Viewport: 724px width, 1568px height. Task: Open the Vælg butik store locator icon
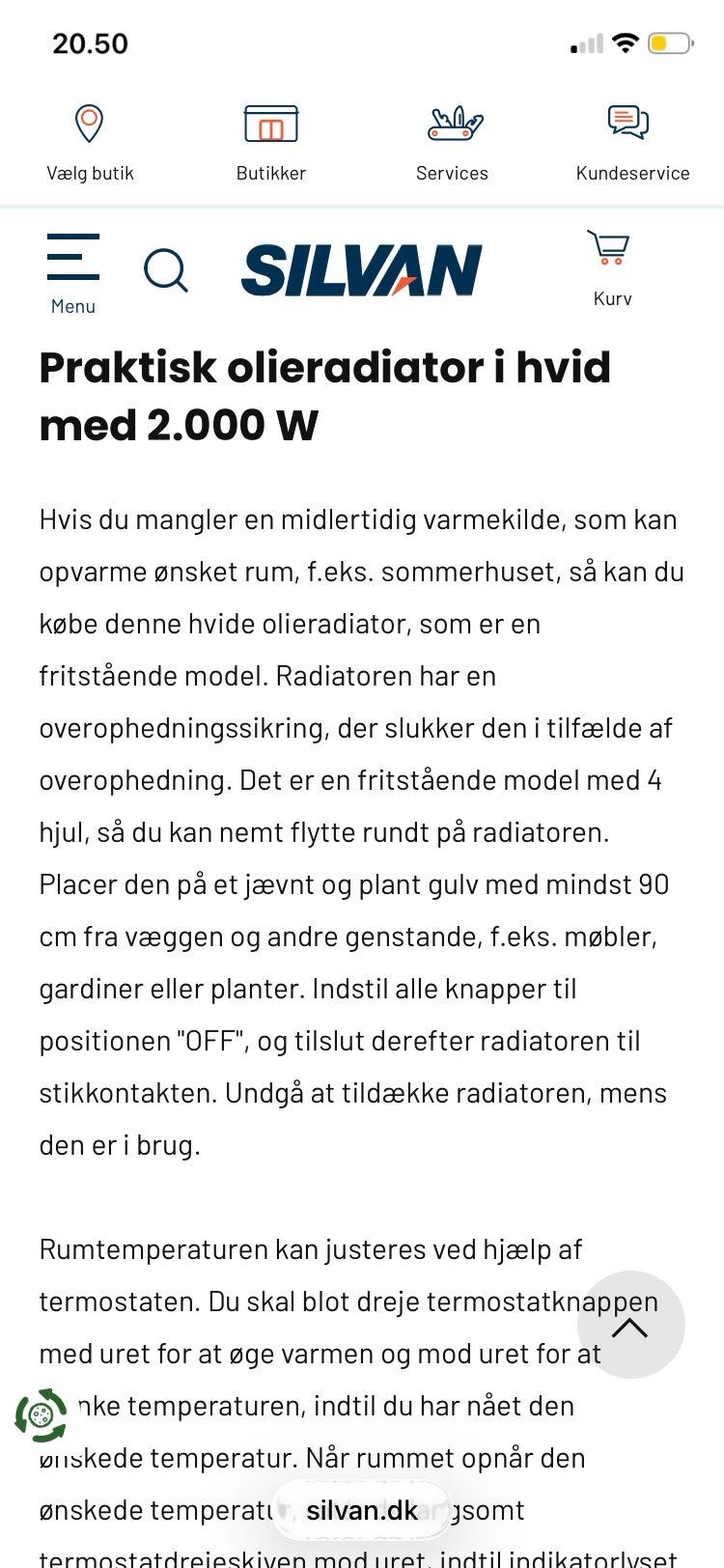[90, 121]
